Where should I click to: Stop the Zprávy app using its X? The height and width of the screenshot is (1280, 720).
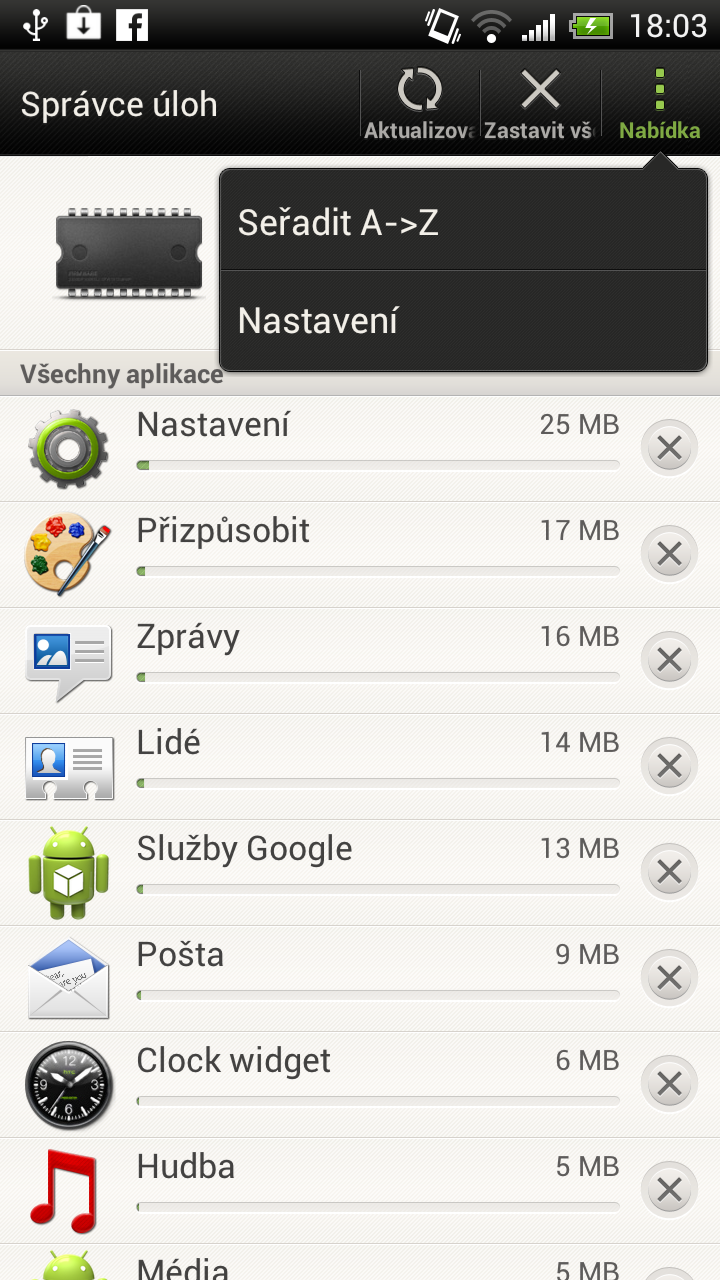pos(668,659)
